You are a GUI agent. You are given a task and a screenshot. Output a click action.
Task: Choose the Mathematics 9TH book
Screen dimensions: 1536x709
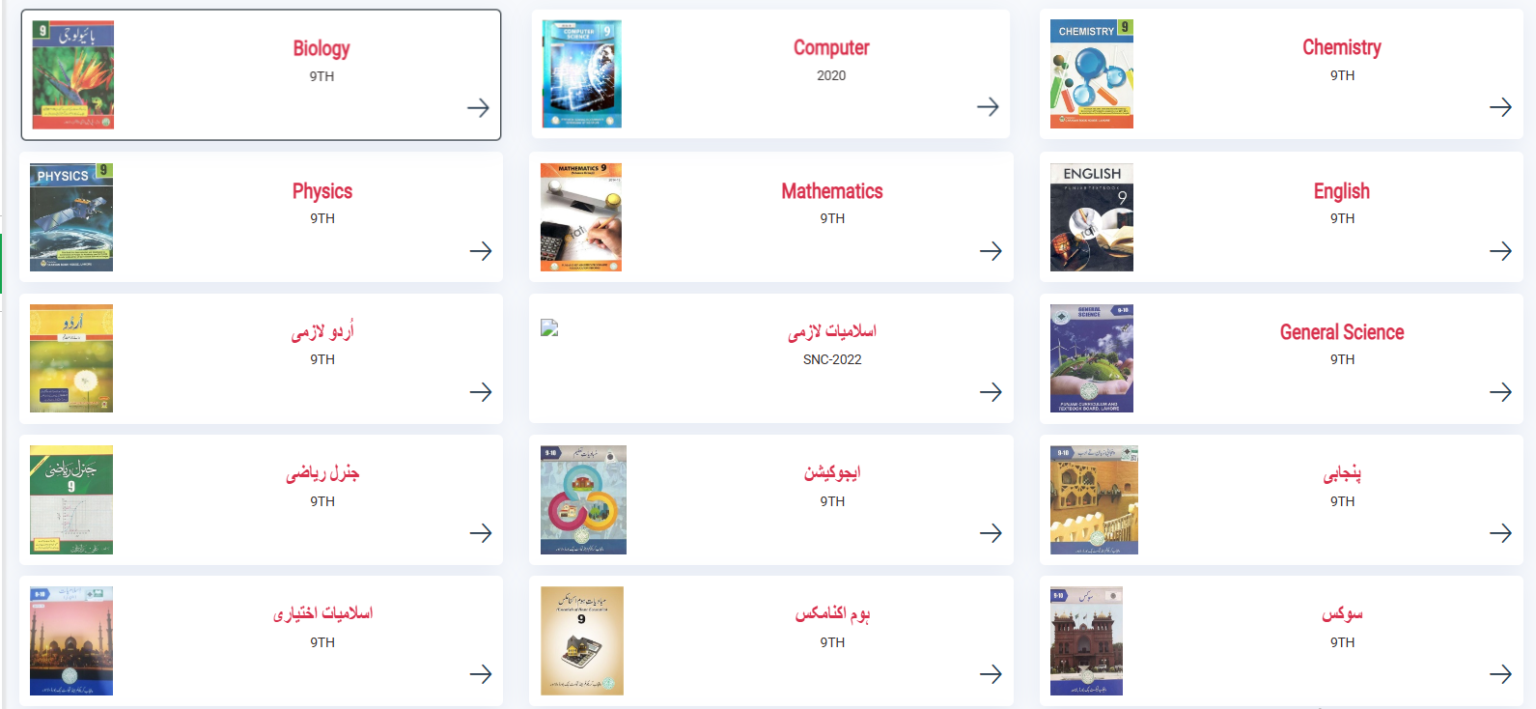click(x=831, y=191)
